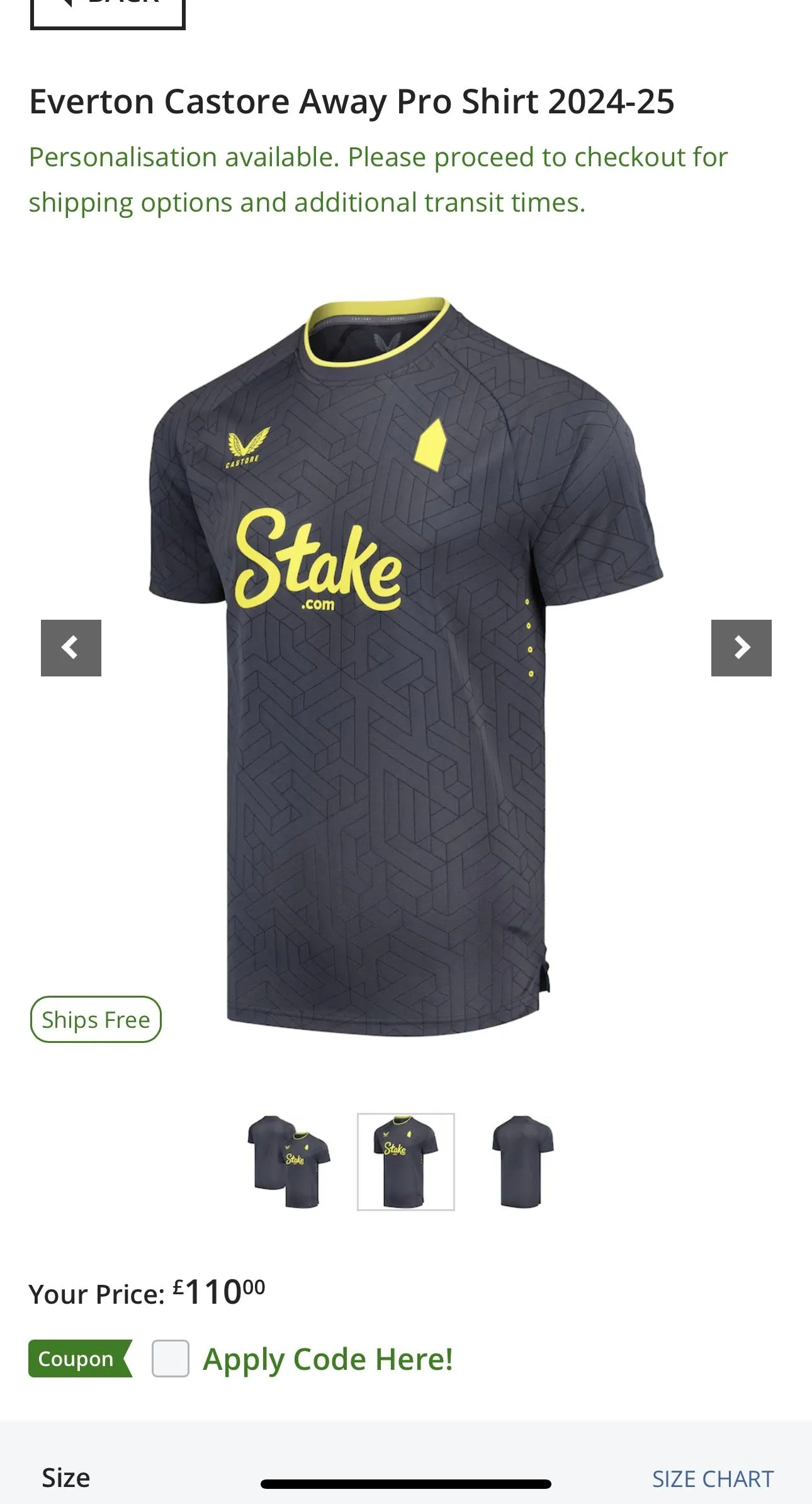Select the front view shirt thumbnail
This screenshot has width=812, height=1504.
(406, 1161)
